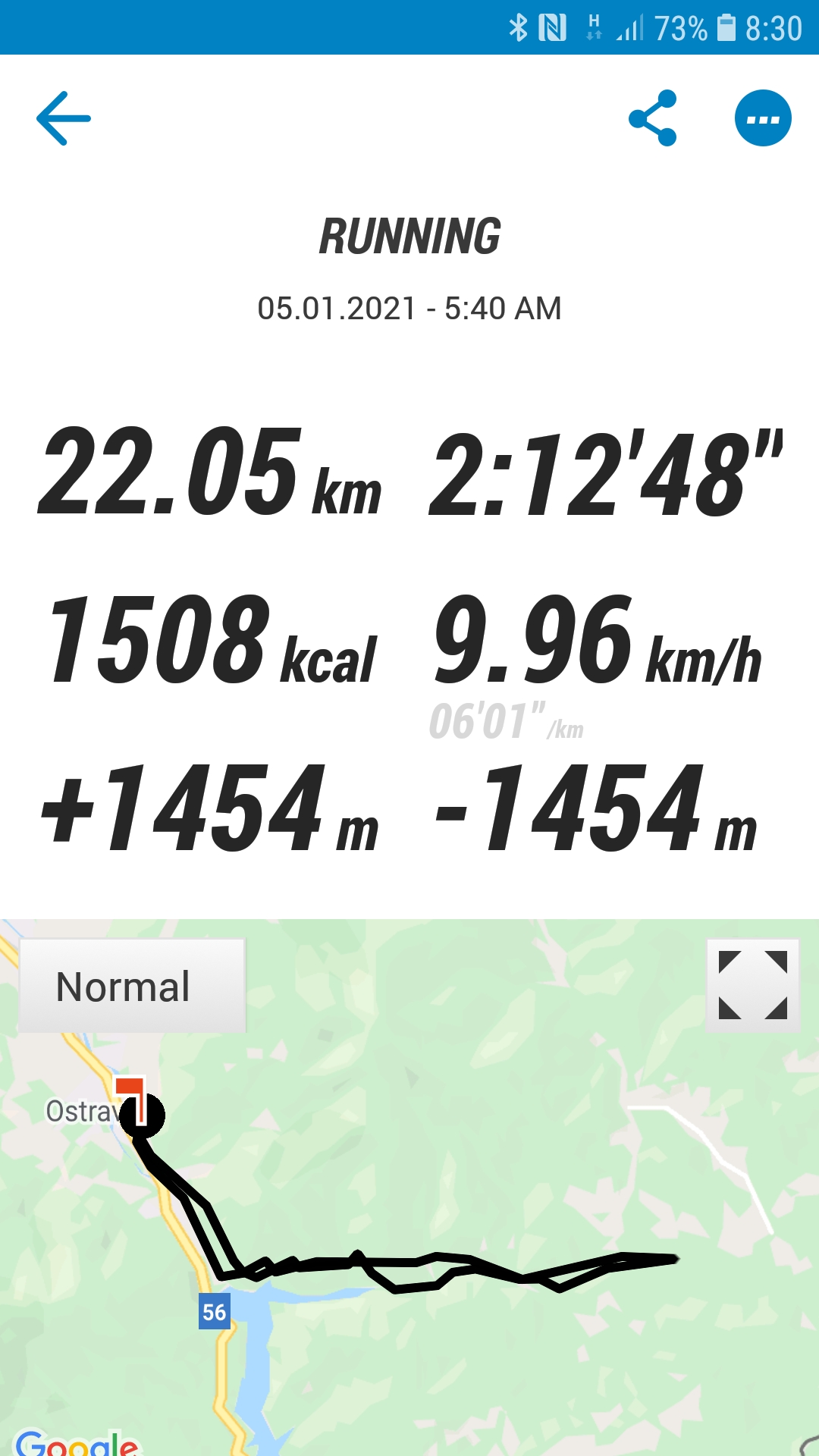The height and width of the screenshot is (1456, 819).
Task: Open the three-dot more options menu
Action: 763,118
